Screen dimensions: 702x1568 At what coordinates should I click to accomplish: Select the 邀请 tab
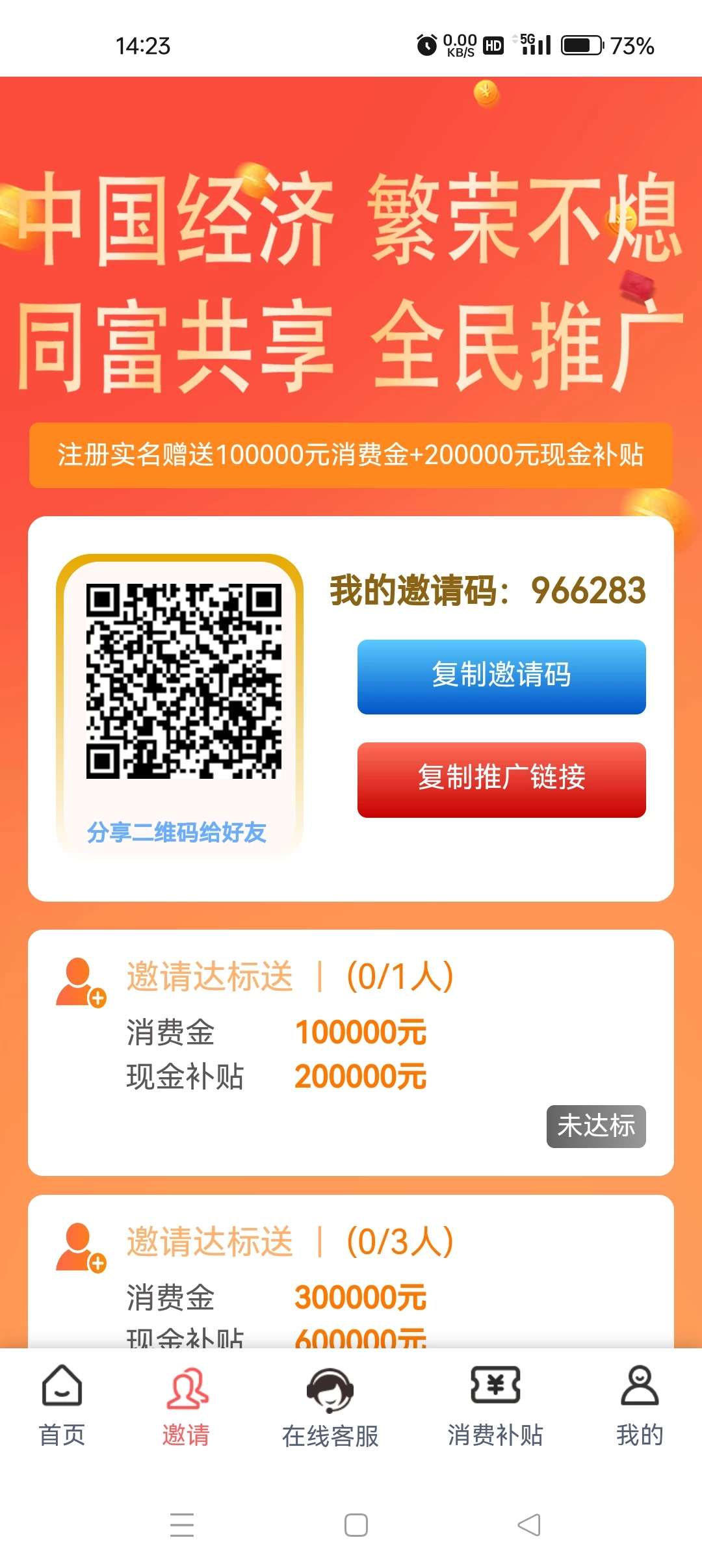click(x=186, y=1405)
